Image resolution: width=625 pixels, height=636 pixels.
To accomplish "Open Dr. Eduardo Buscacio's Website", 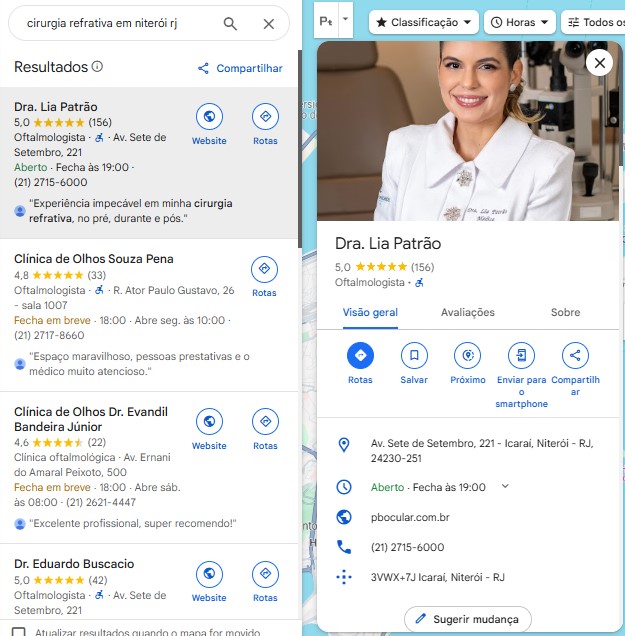I will (x=209, y=582).
